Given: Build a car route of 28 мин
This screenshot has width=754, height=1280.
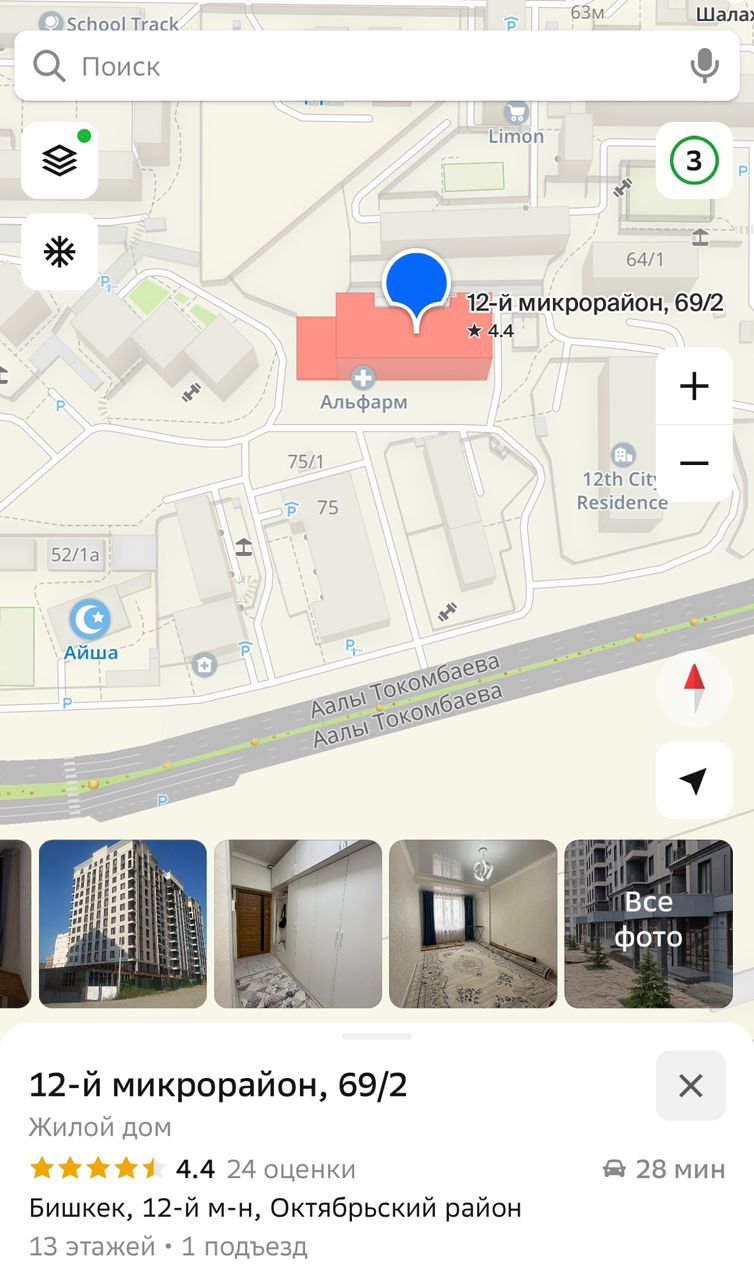Looking at the screenshot, I should point(665,1169).
